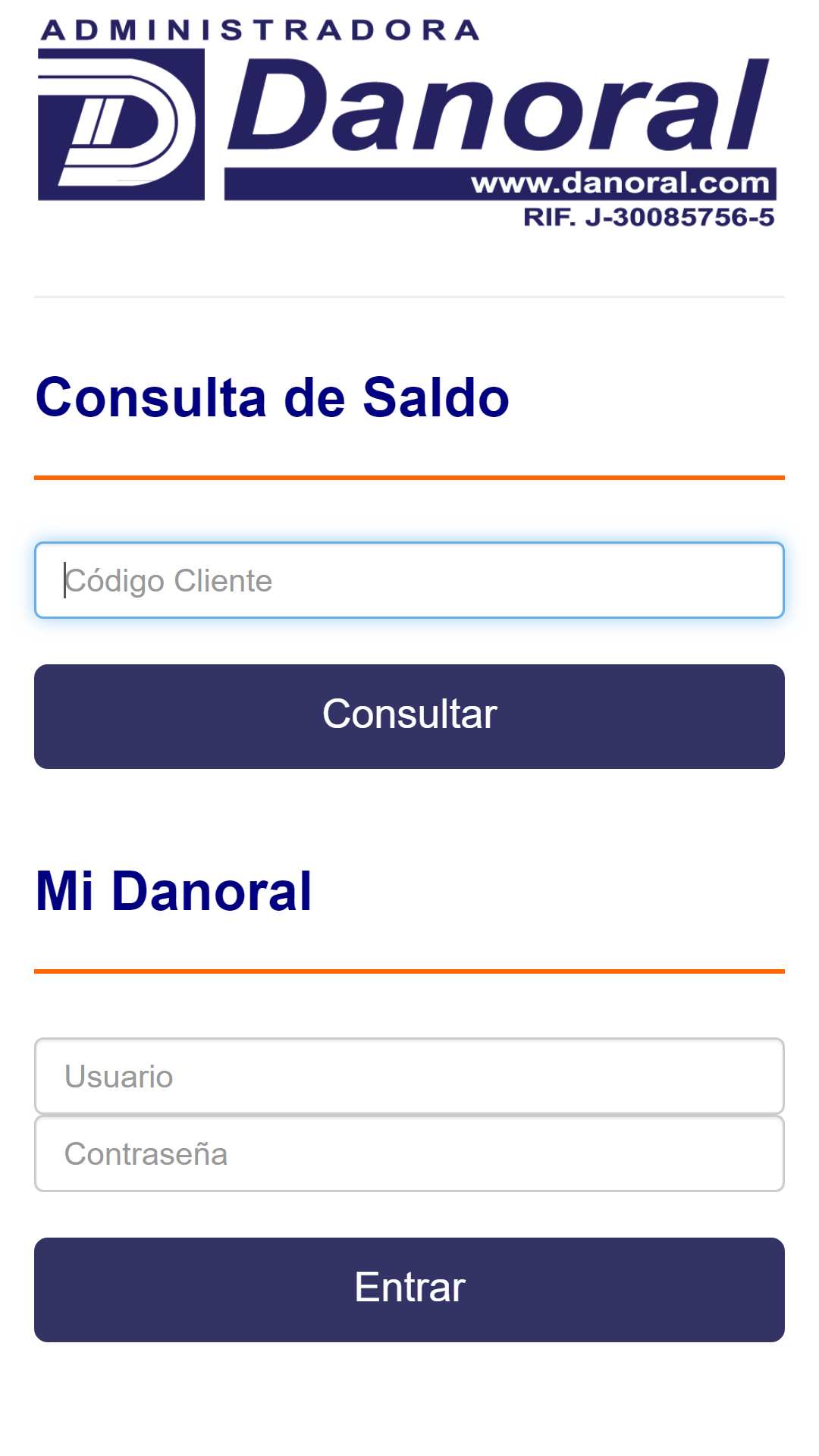Tap Entrar to log in
819x1456 pixels.
tap(409, 1290)
